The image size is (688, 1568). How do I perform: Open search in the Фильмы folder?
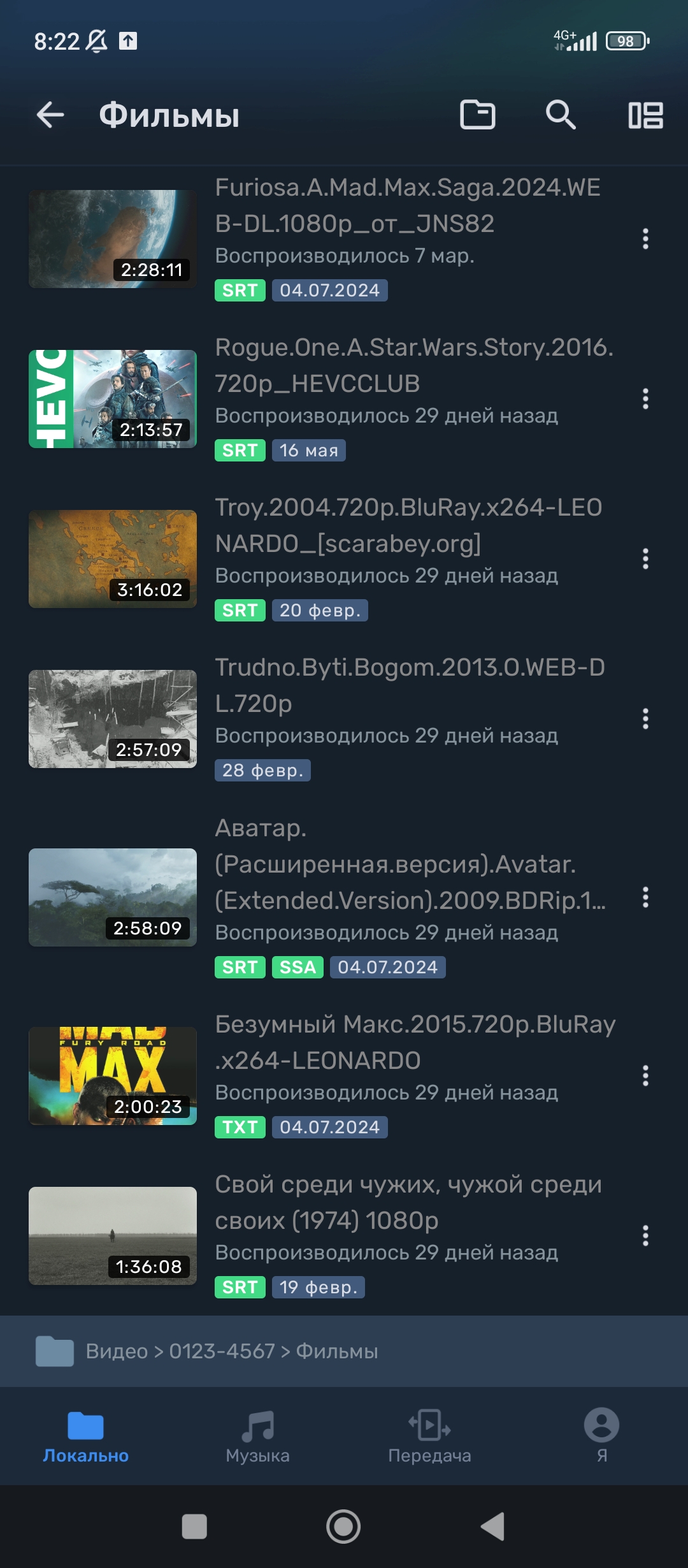pos(561,115)
